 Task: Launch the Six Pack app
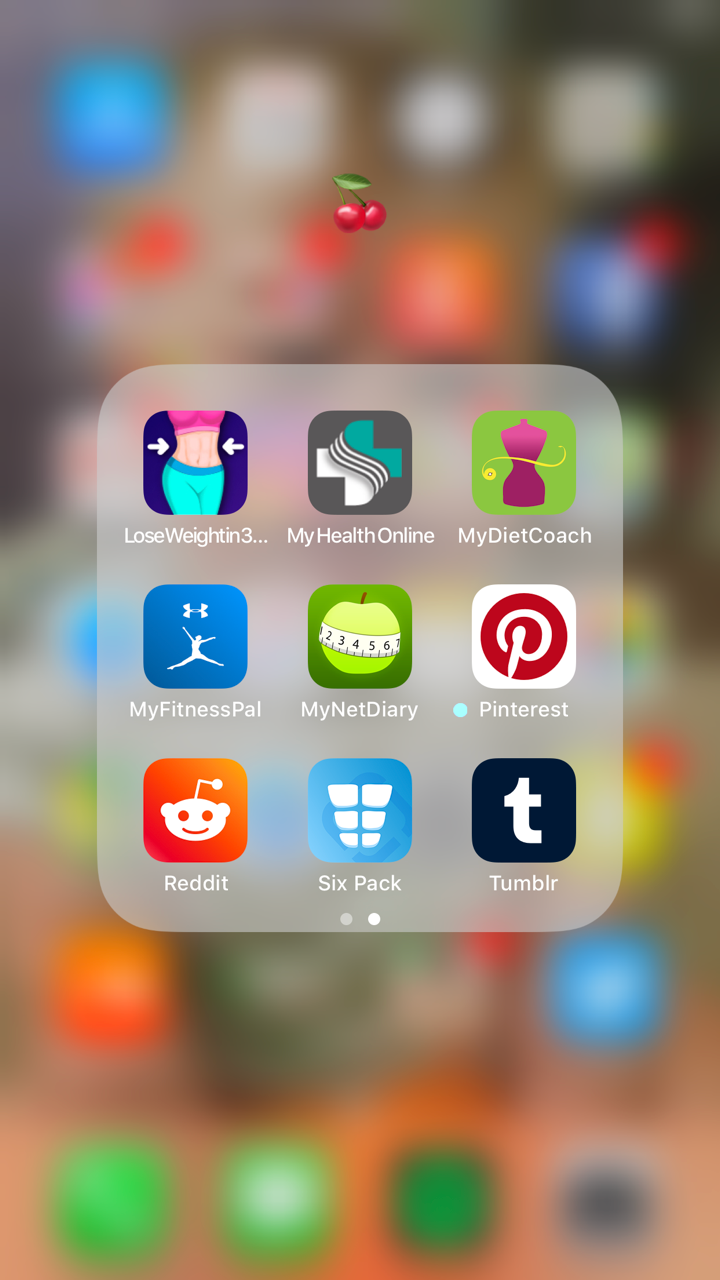point(360,810)
